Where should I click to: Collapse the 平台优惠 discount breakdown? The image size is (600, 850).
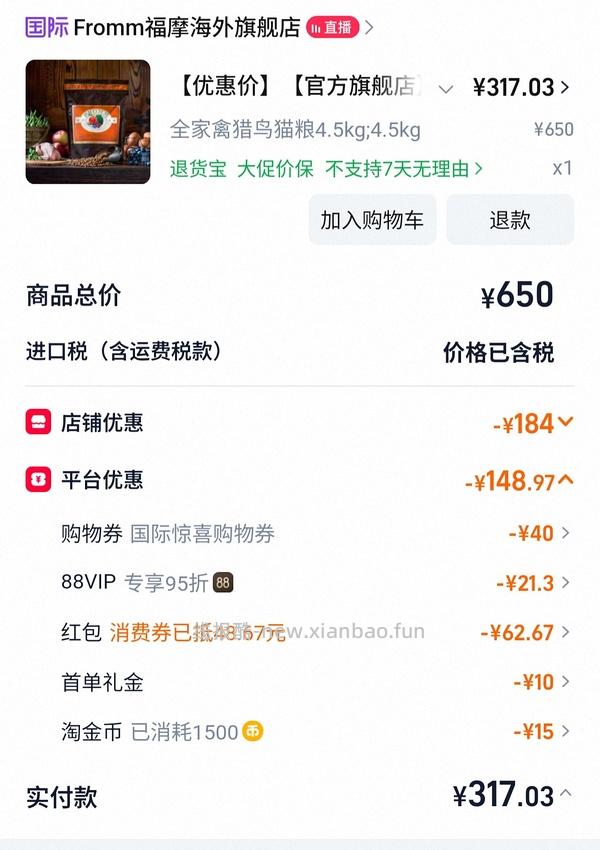[566, 480]
